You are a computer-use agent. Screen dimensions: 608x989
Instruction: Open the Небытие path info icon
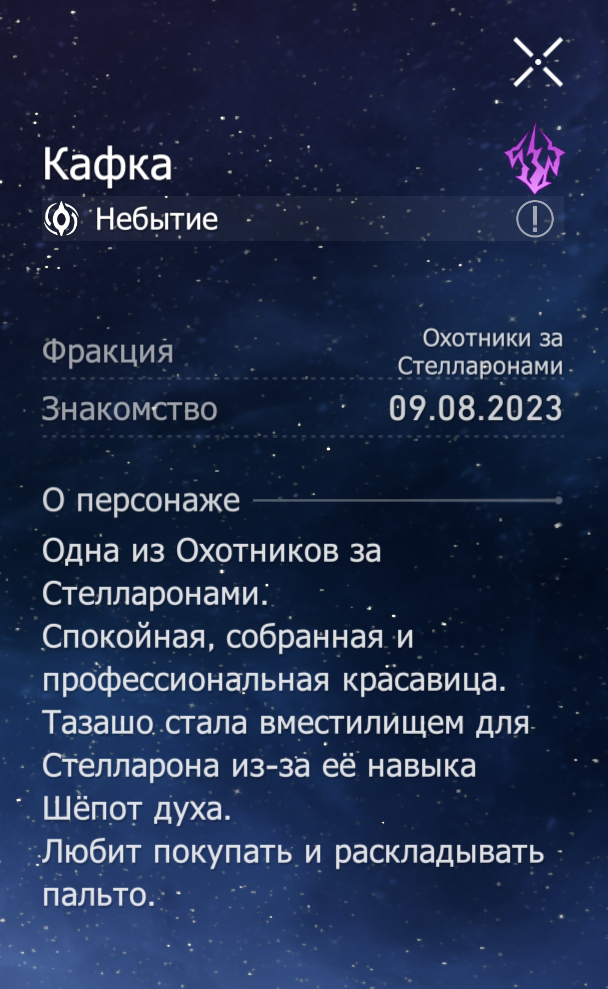535,219
